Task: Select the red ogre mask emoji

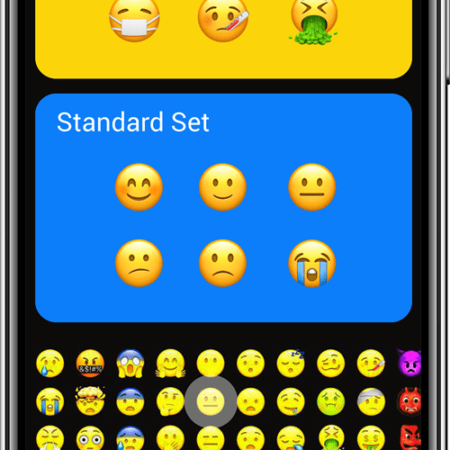Action: (x=410, y=401)
